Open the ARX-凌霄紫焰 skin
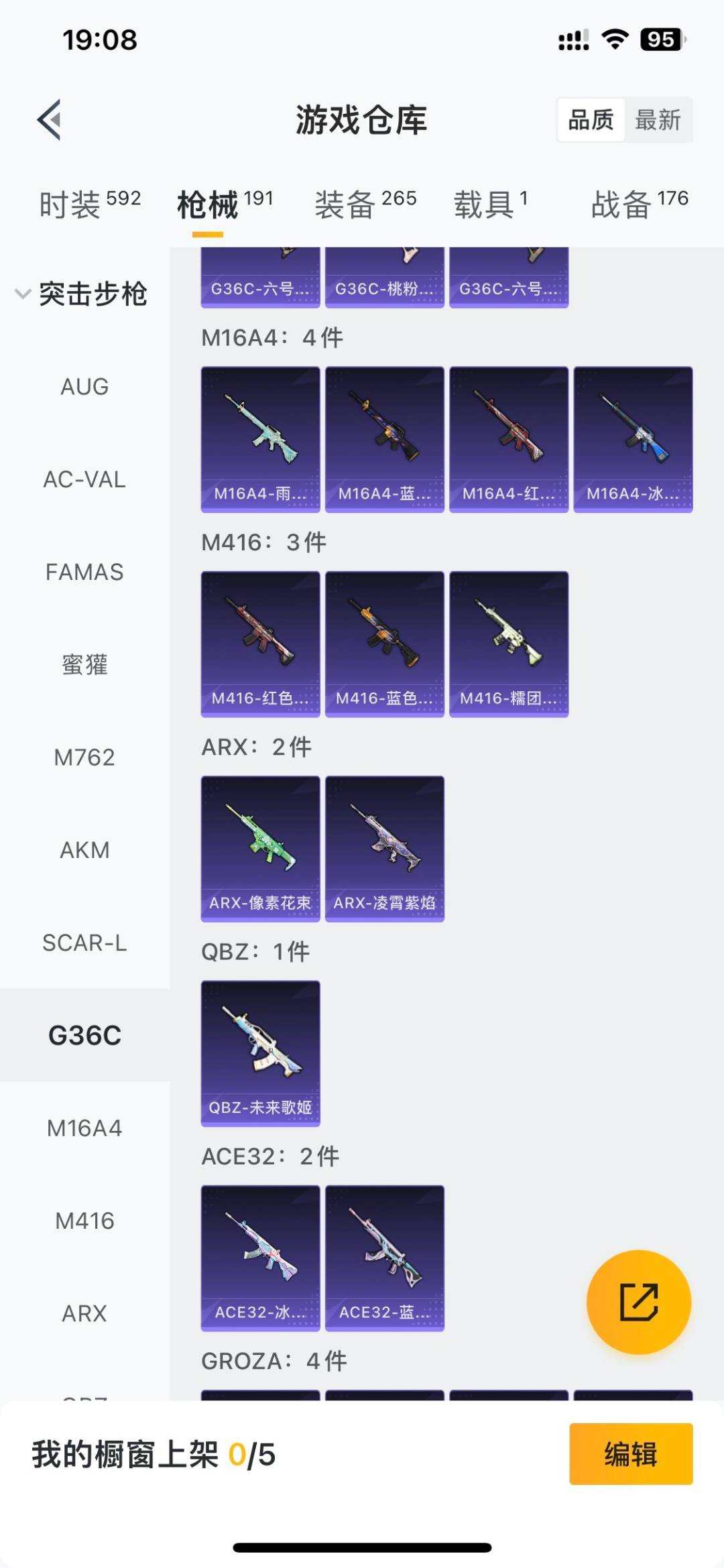Screen dimensions: 724x1568 point(385,849)
